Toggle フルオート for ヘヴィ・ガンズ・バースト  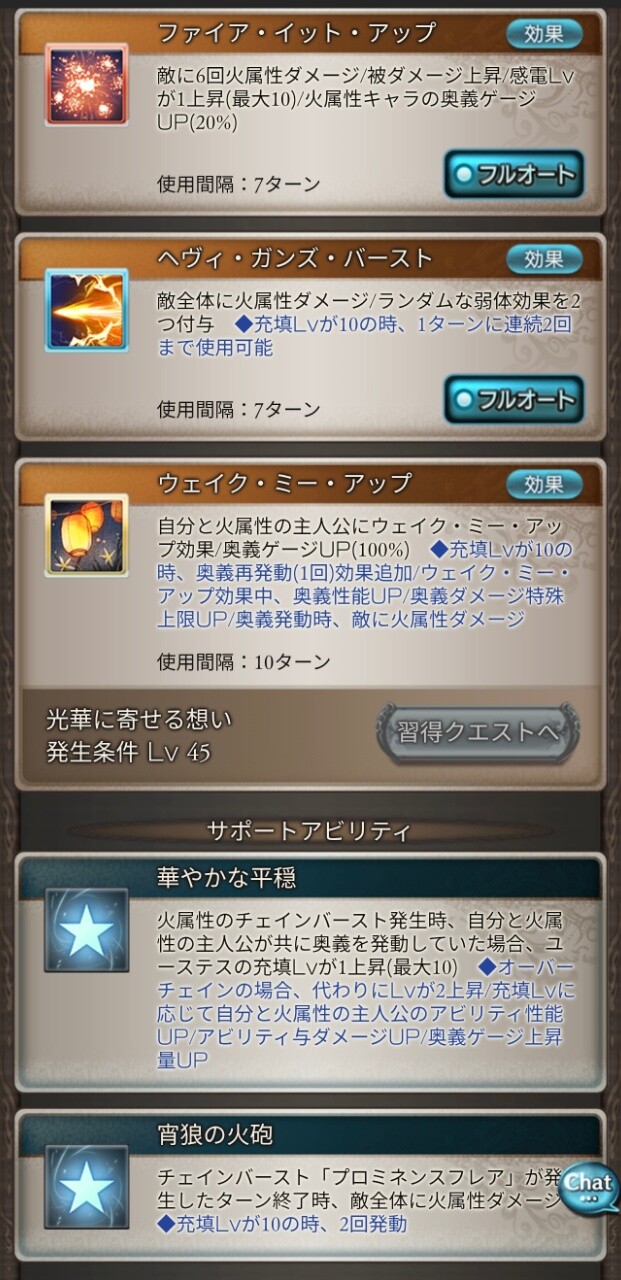click(514, 400)
